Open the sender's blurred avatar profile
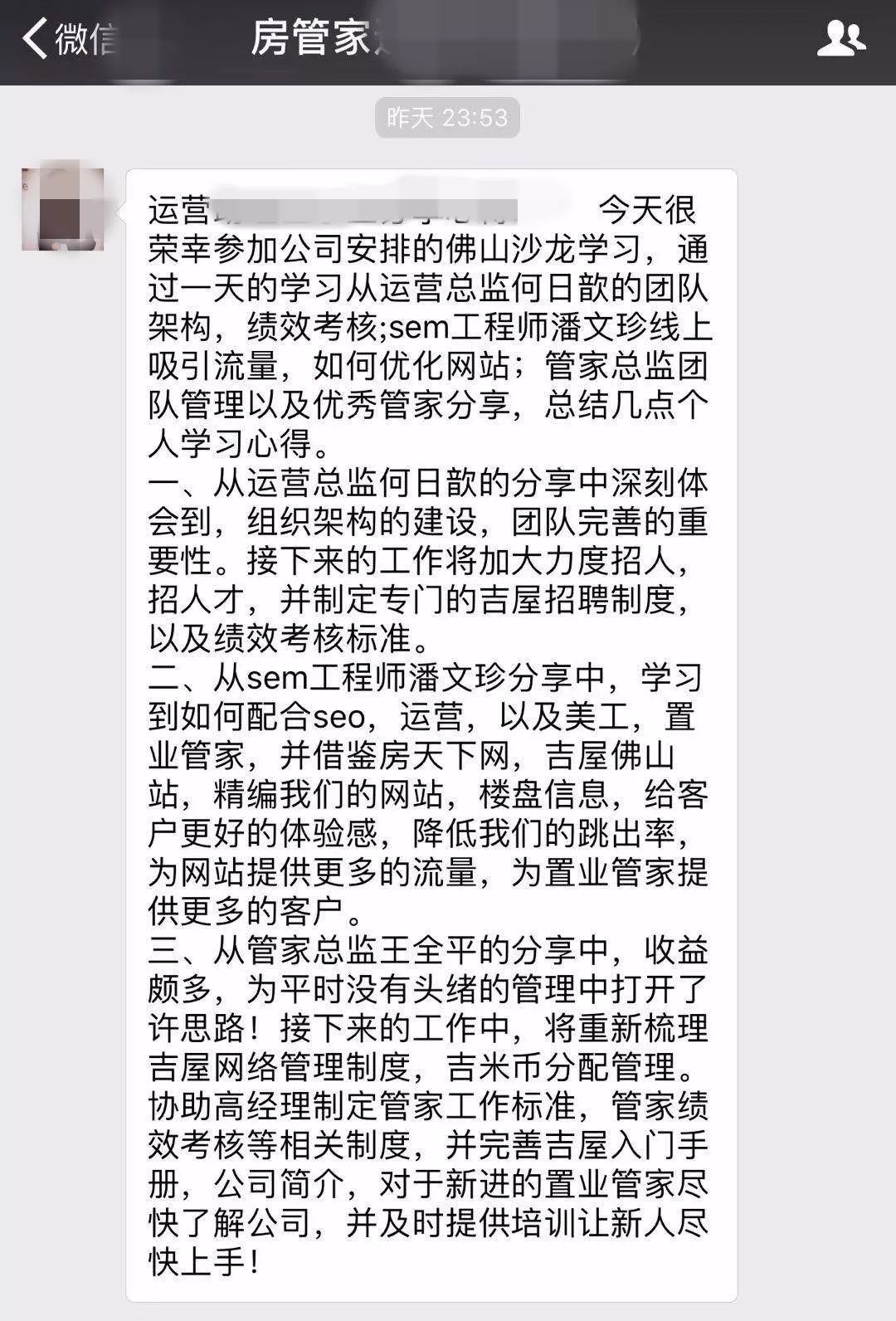Screen dimensions: 896x1321 [x=63, y=209]
